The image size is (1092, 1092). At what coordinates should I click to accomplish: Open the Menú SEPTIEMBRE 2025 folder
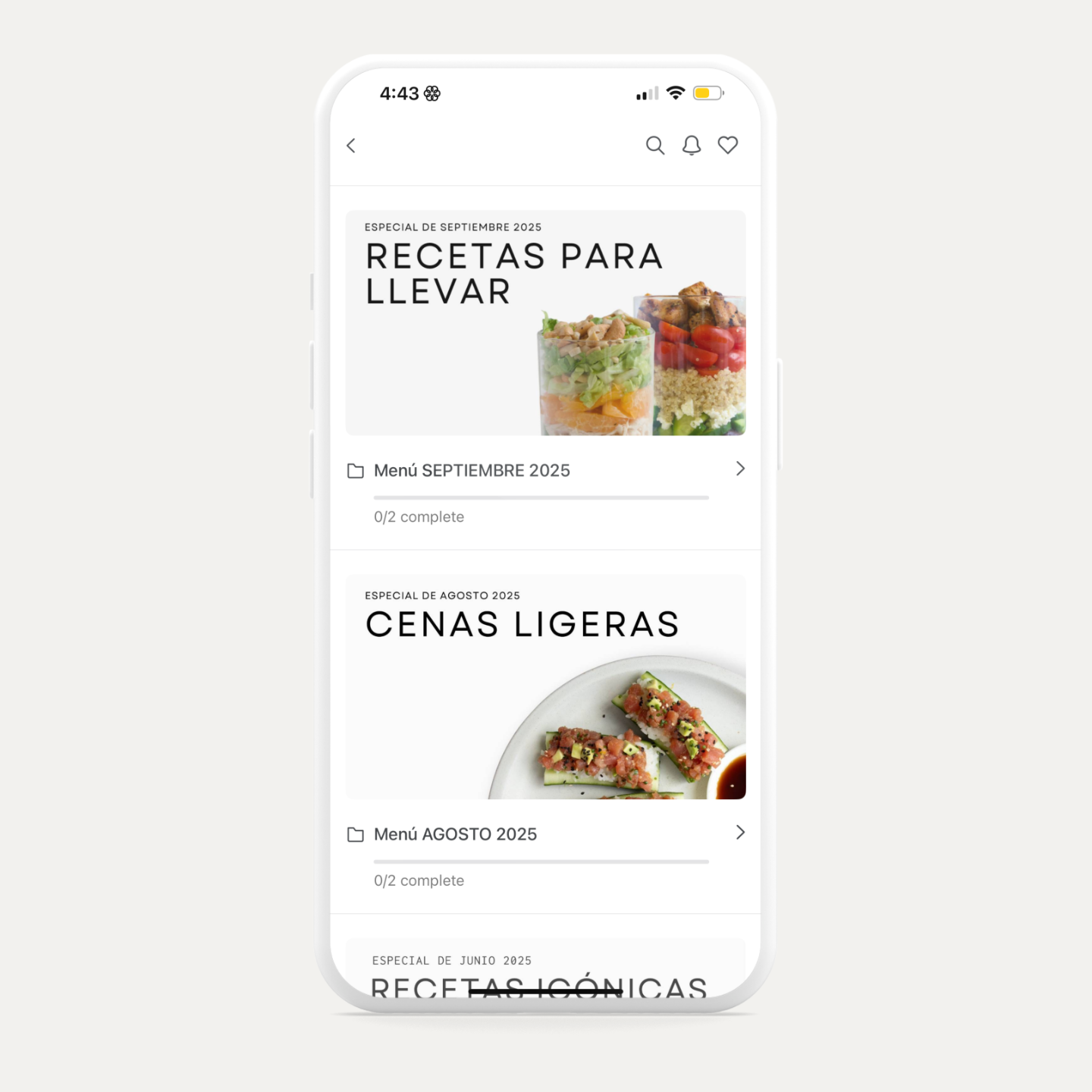point(545,470)
